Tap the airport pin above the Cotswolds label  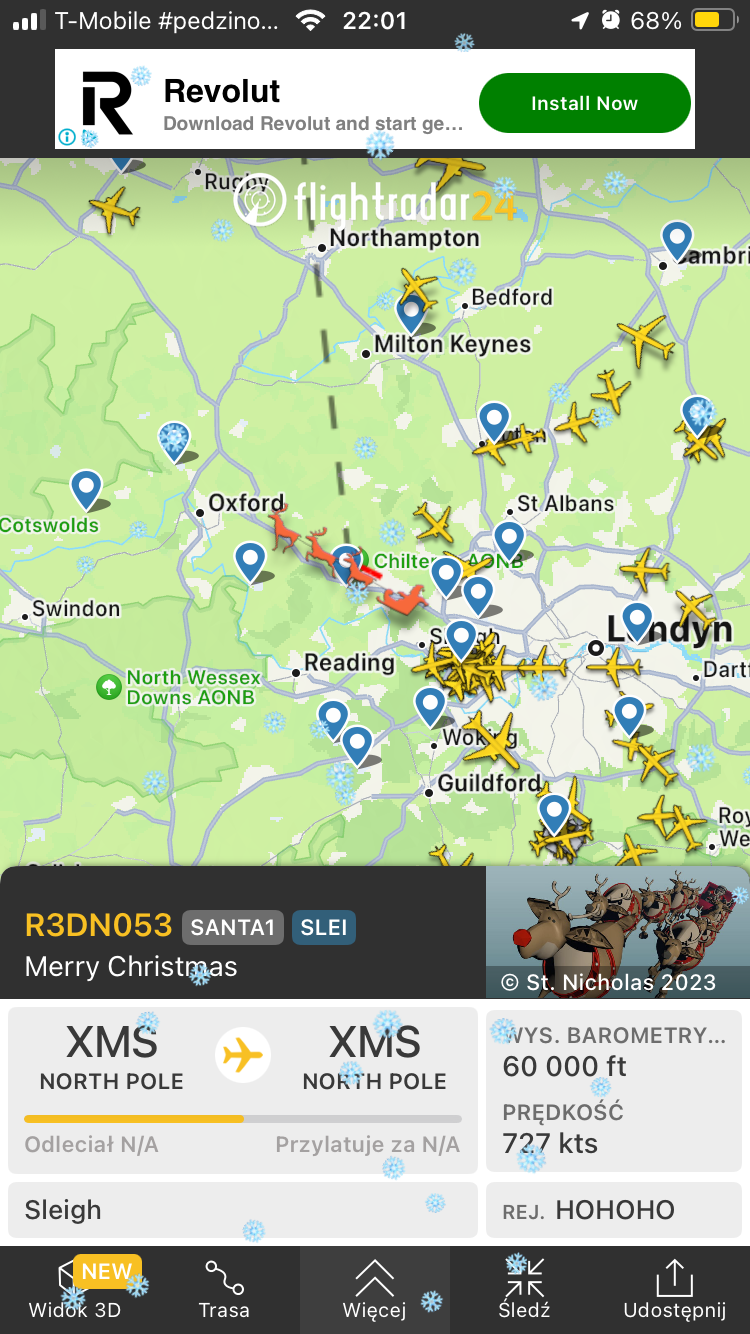[x=87, y=490]
